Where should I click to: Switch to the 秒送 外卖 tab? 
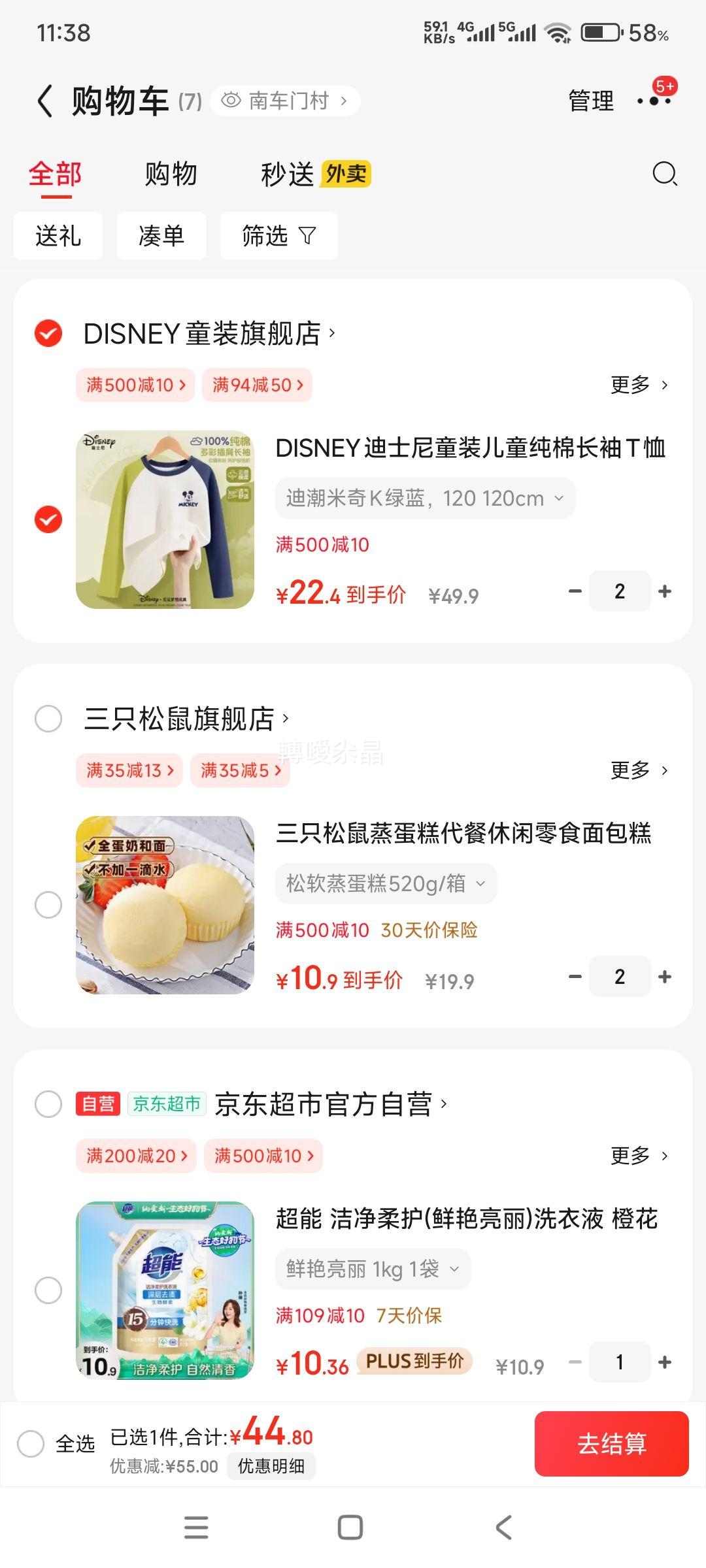pos(315,174)
